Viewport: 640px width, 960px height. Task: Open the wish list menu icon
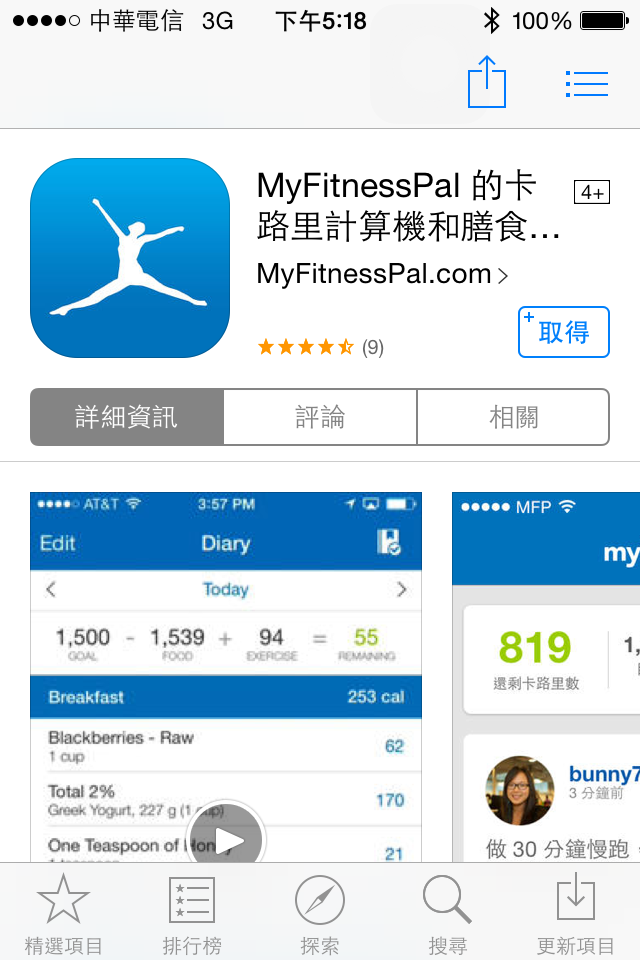tap(586, 83)
